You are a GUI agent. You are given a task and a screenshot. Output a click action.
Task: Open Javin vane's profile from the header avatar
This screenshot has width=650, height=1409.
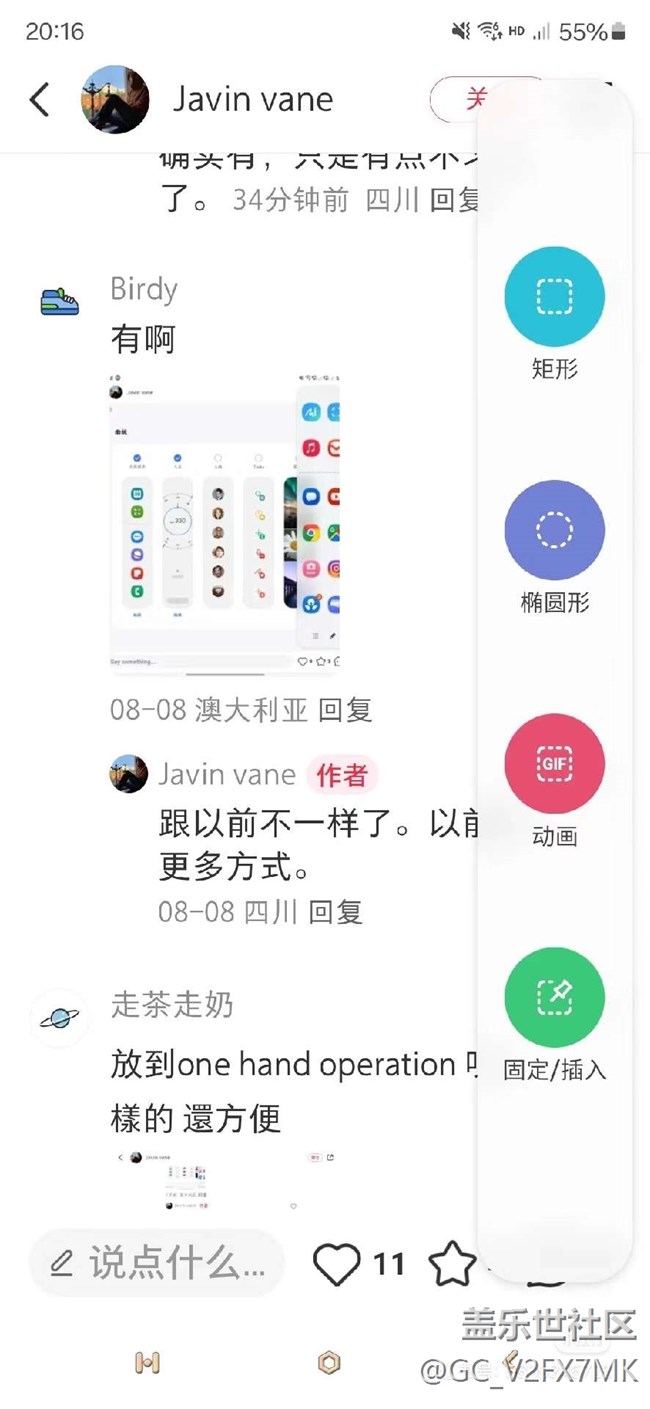pyautogui.click(x=115, y=100)
